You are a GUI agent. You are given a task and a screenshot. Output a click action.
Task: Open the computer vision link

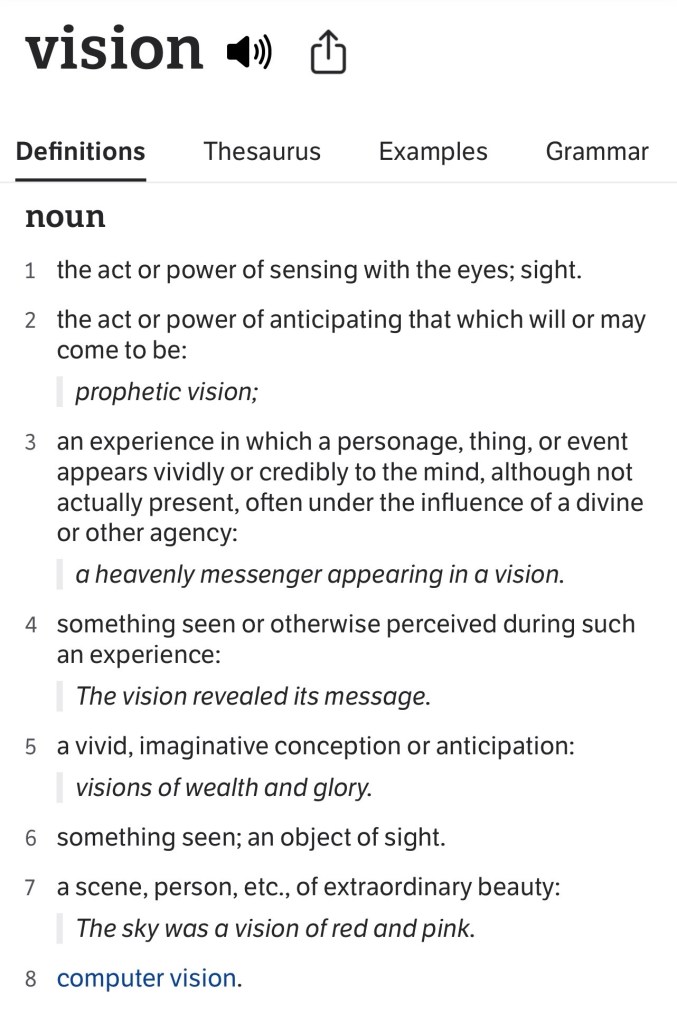tap(146, 978)
